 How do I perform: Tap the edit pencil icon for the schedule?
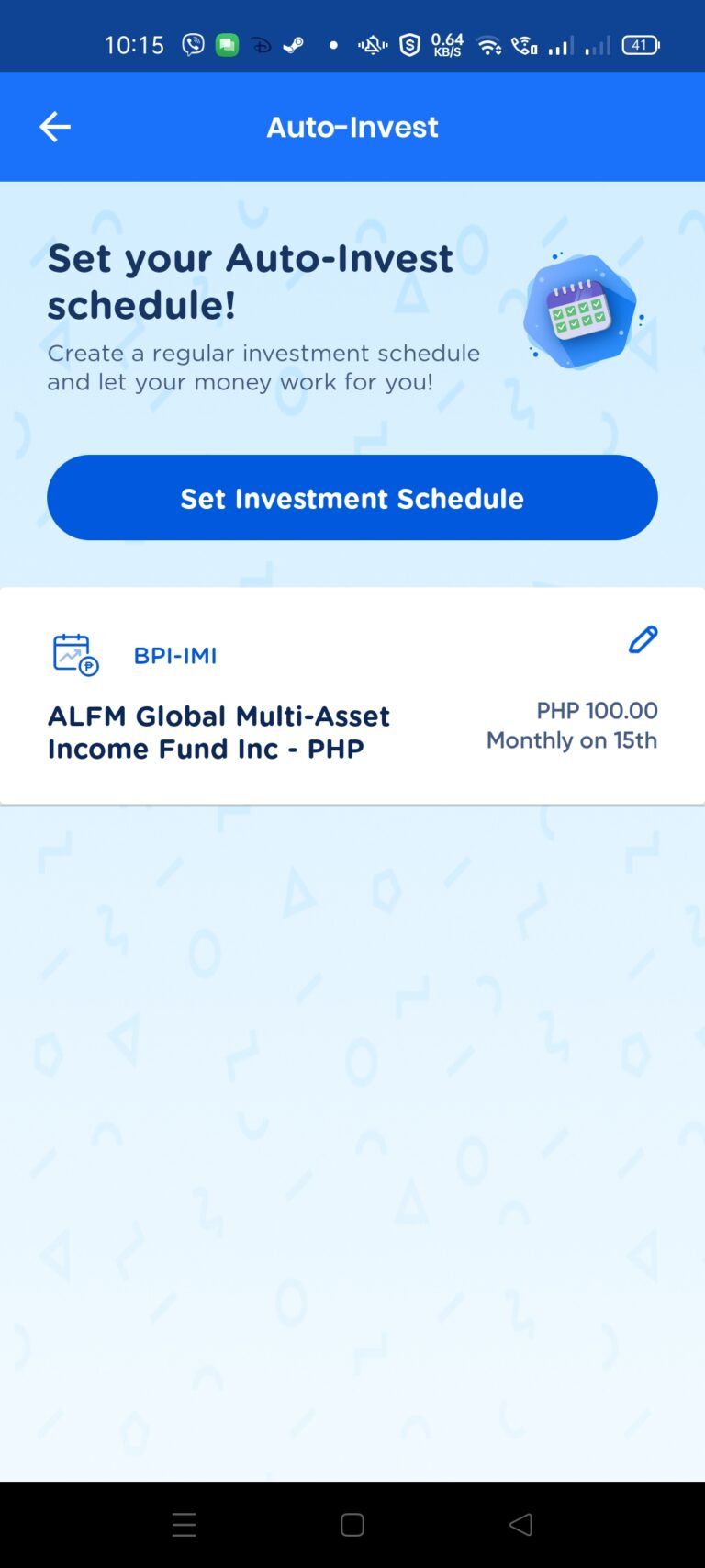(643, 639)
